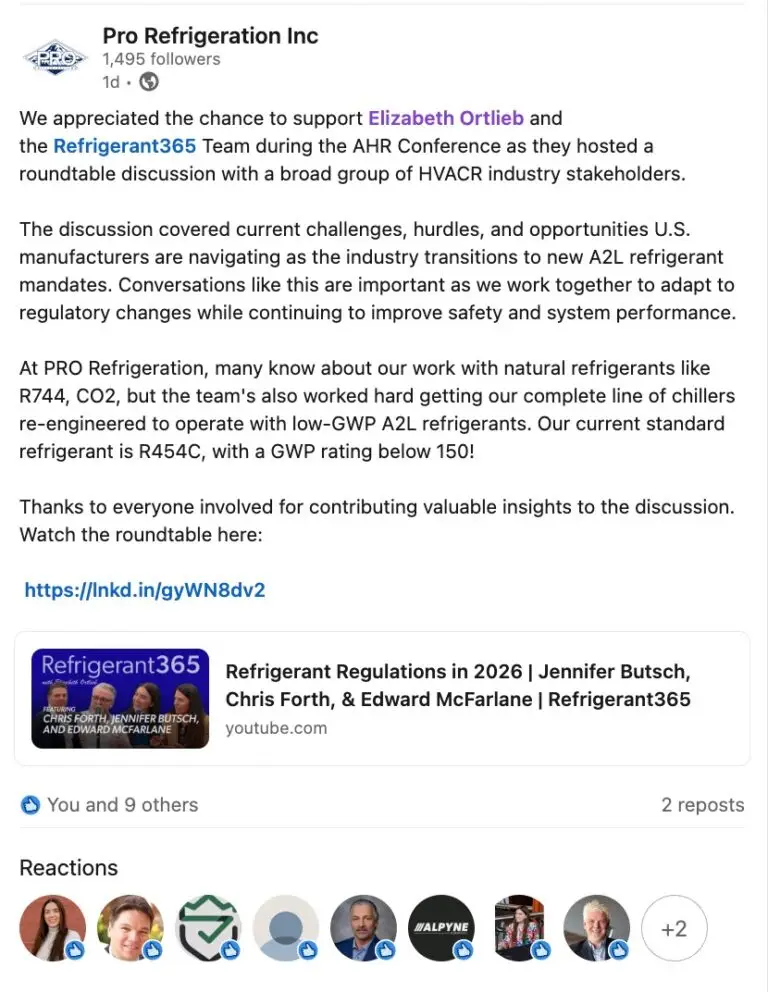The height and width of the screenshot is (992, 768).
Task: Open the Refrigerant365 page mention
Action: (x=124, y=146)
